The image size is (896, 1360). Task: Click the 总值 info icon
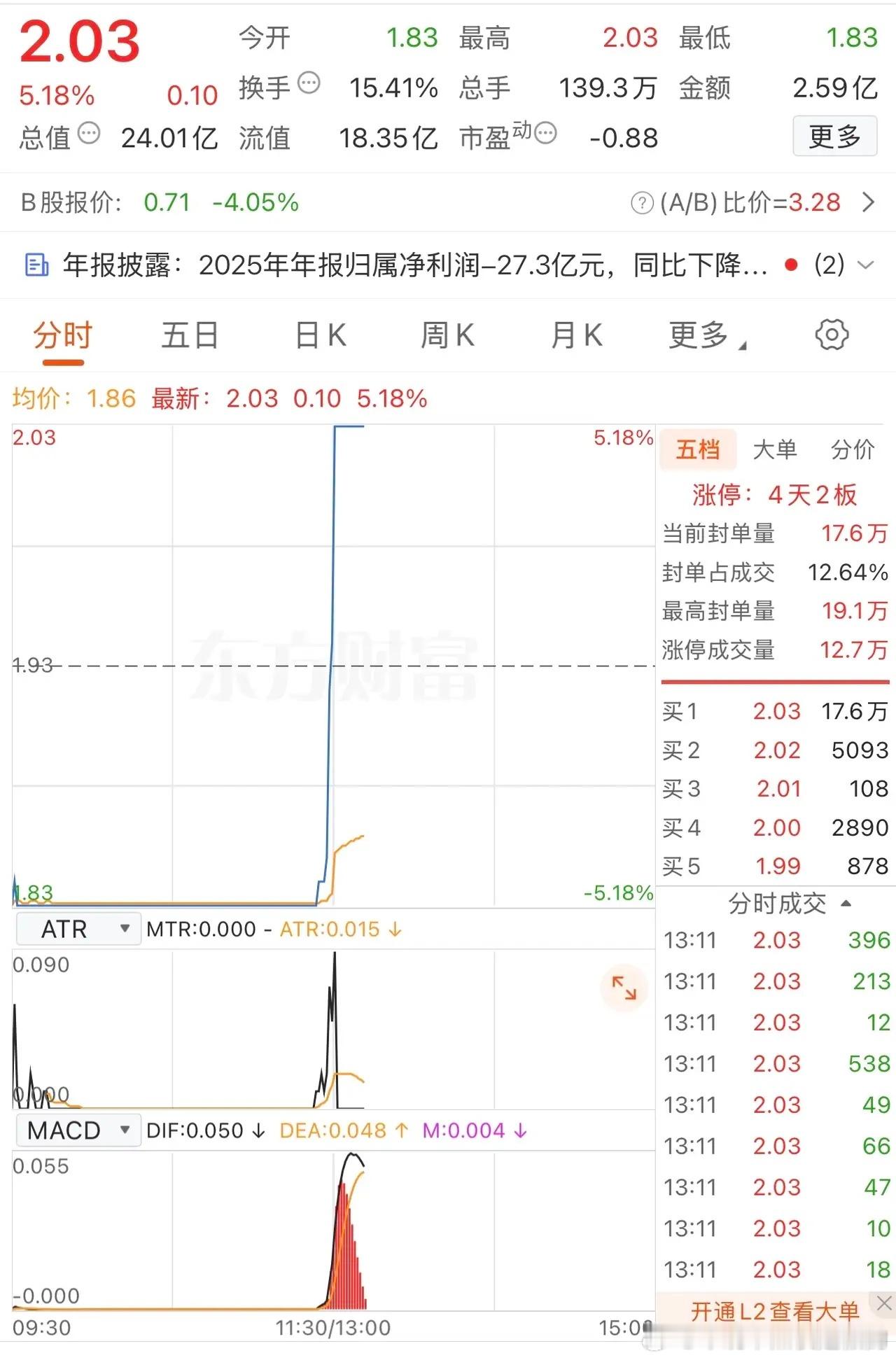point(90,132)
